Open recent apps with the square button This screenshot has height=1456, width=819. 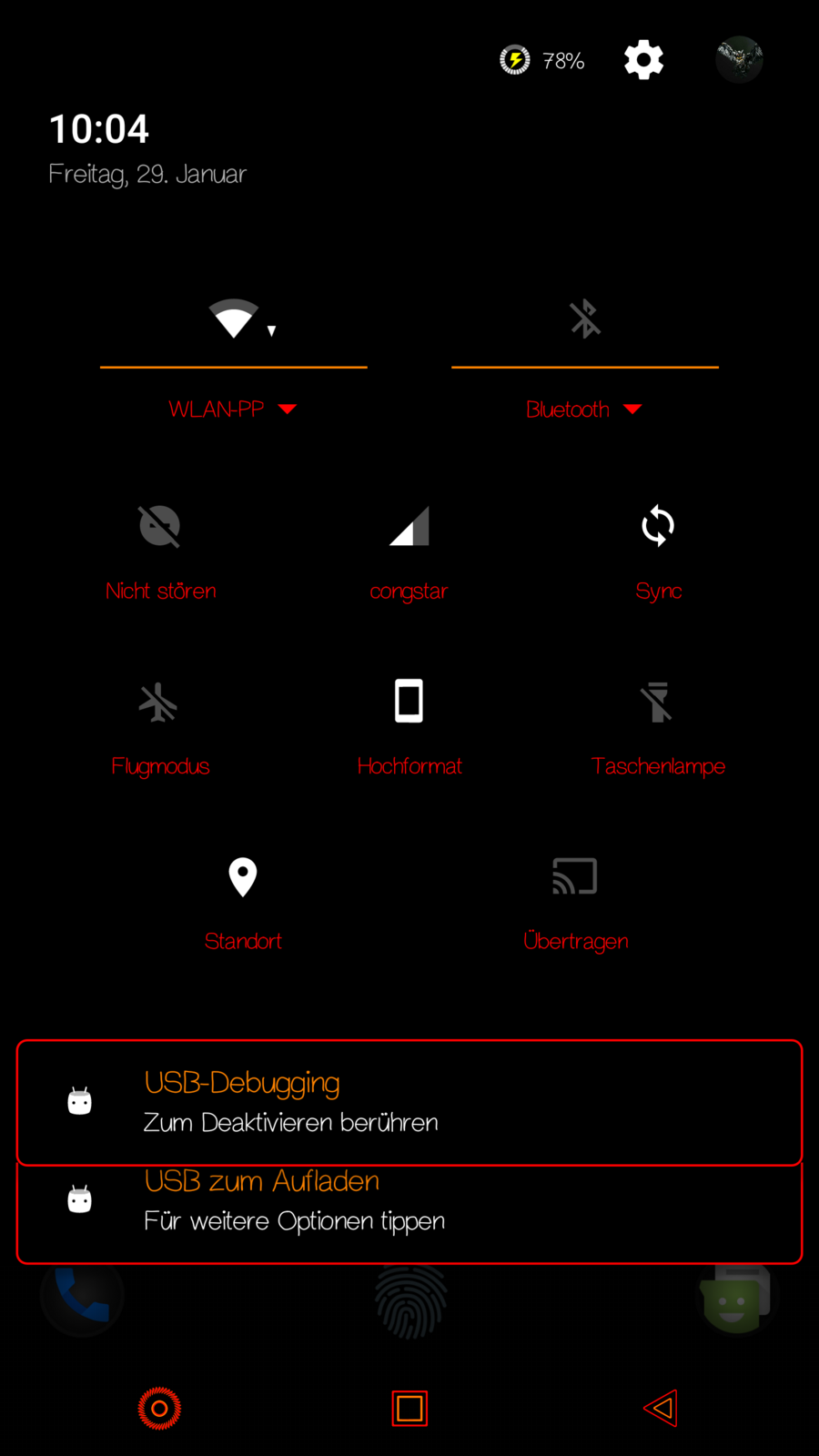click(409, 1409)
